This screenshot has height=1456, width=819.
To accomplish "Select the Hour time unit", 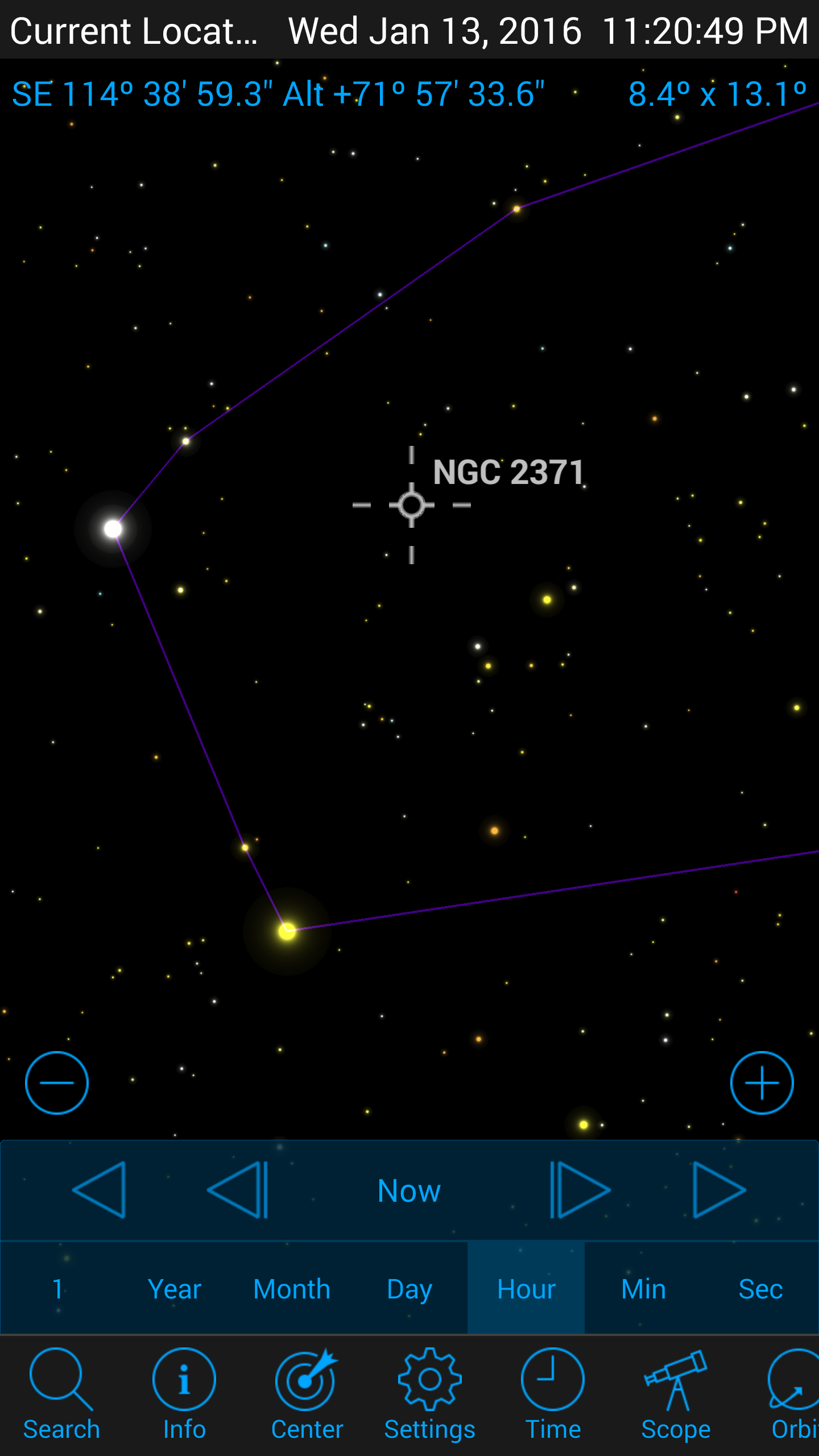I will (x=526, y=1289).
